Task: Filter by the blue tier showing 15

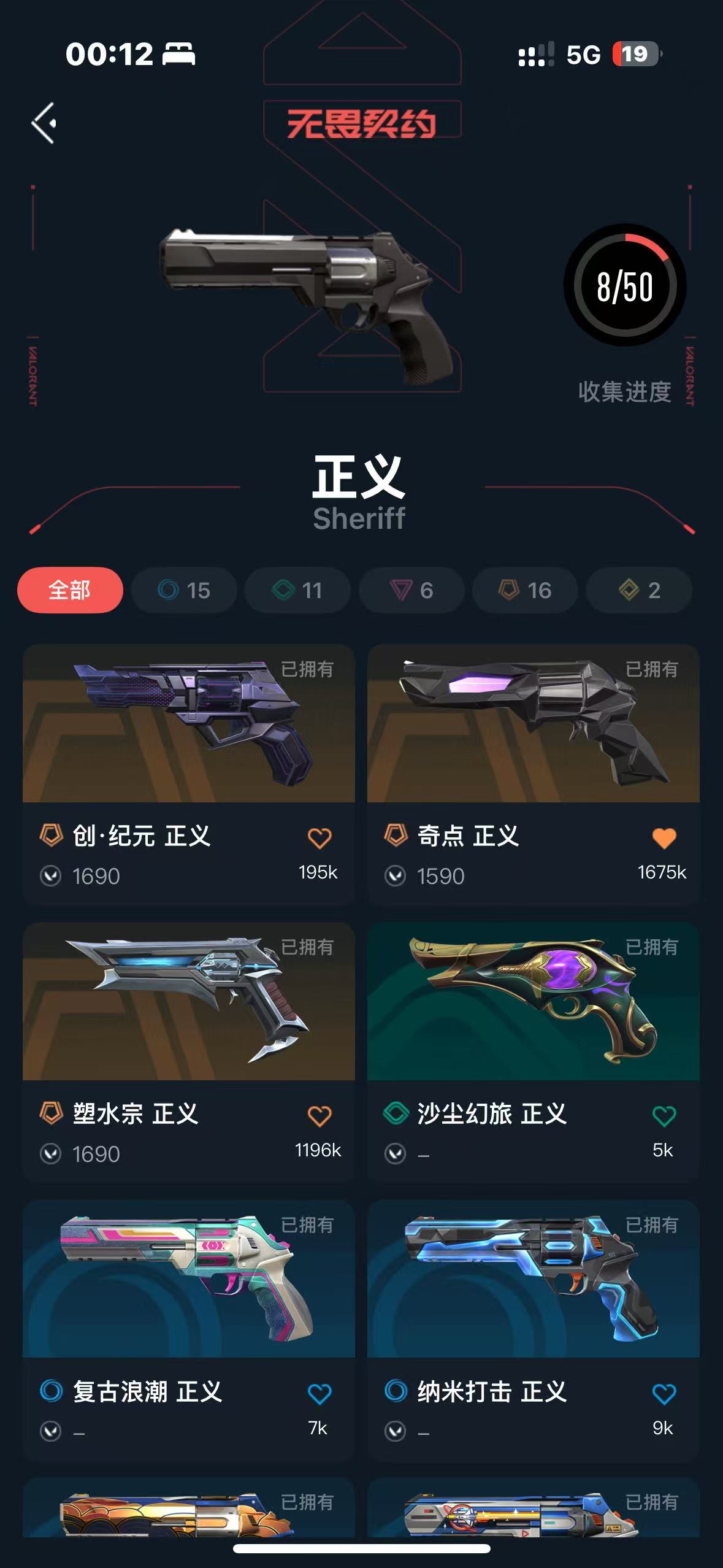Action: point(184,590)
